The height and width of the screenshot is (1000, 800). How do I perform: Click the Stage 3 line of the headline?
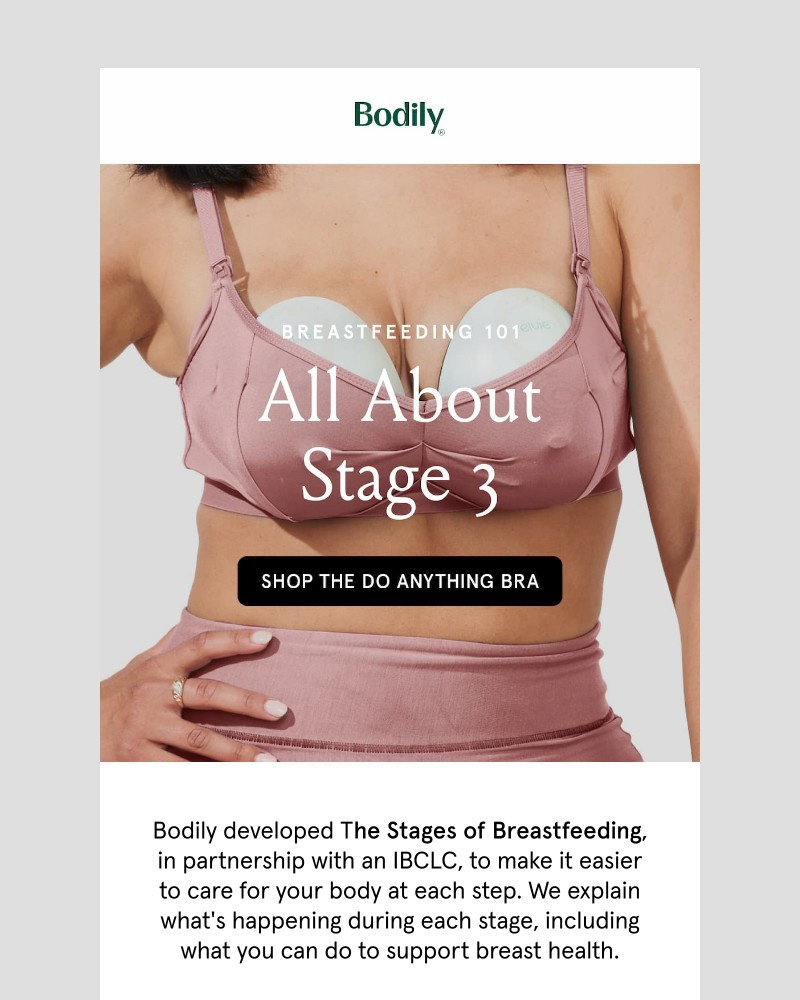(x=400, y=477)
